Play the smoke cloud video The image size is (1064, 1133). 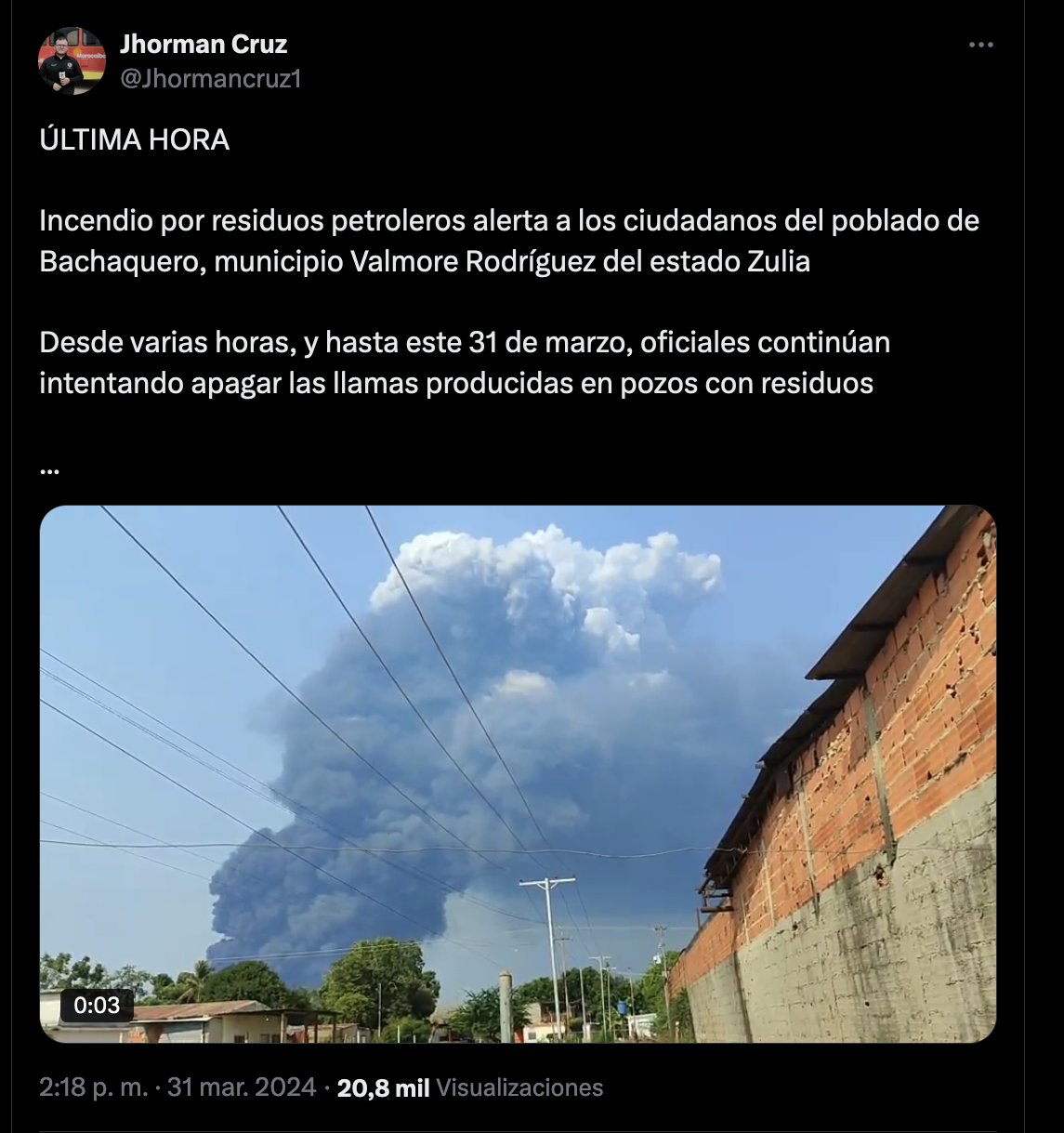(518, 773)
